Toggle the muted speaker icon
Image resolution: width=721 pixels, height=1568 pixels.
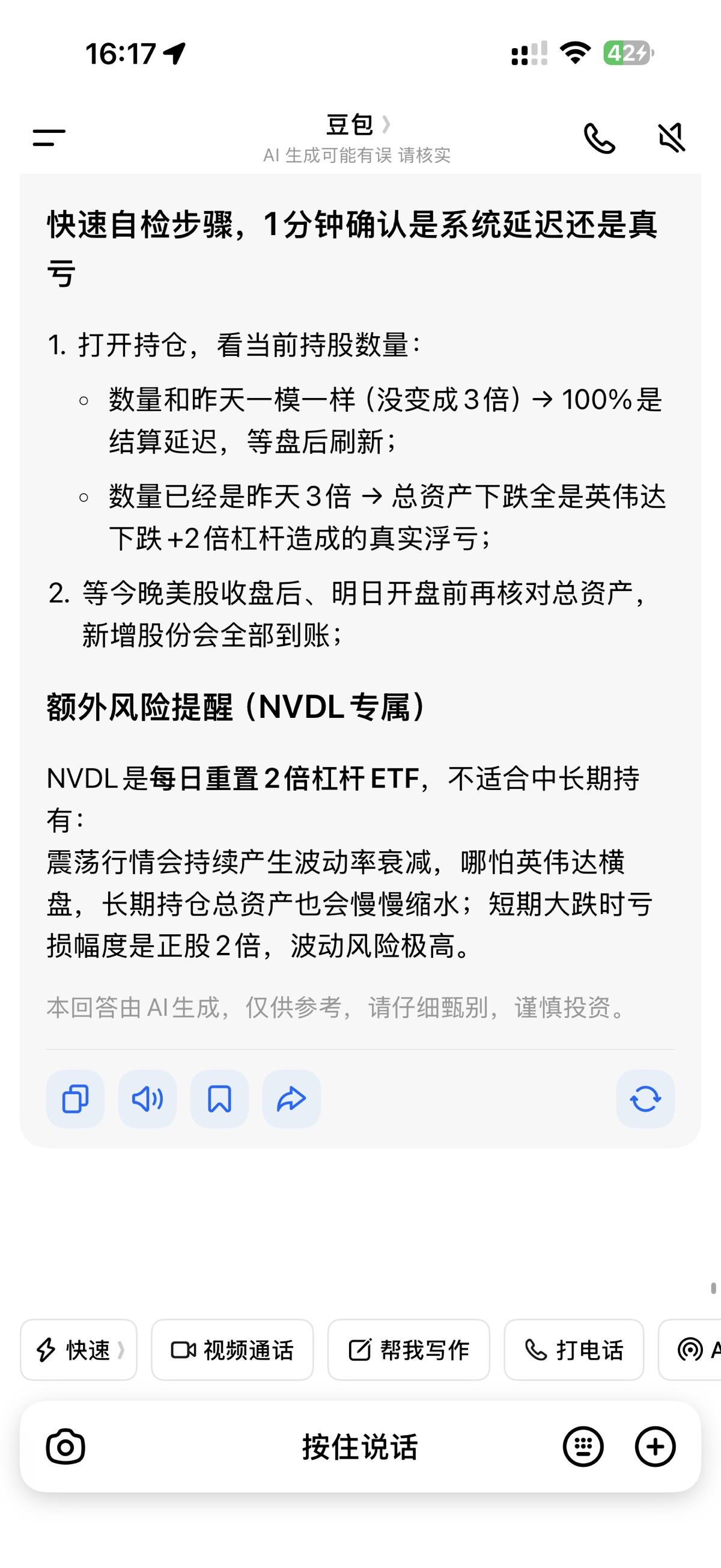tap(672, 138)
